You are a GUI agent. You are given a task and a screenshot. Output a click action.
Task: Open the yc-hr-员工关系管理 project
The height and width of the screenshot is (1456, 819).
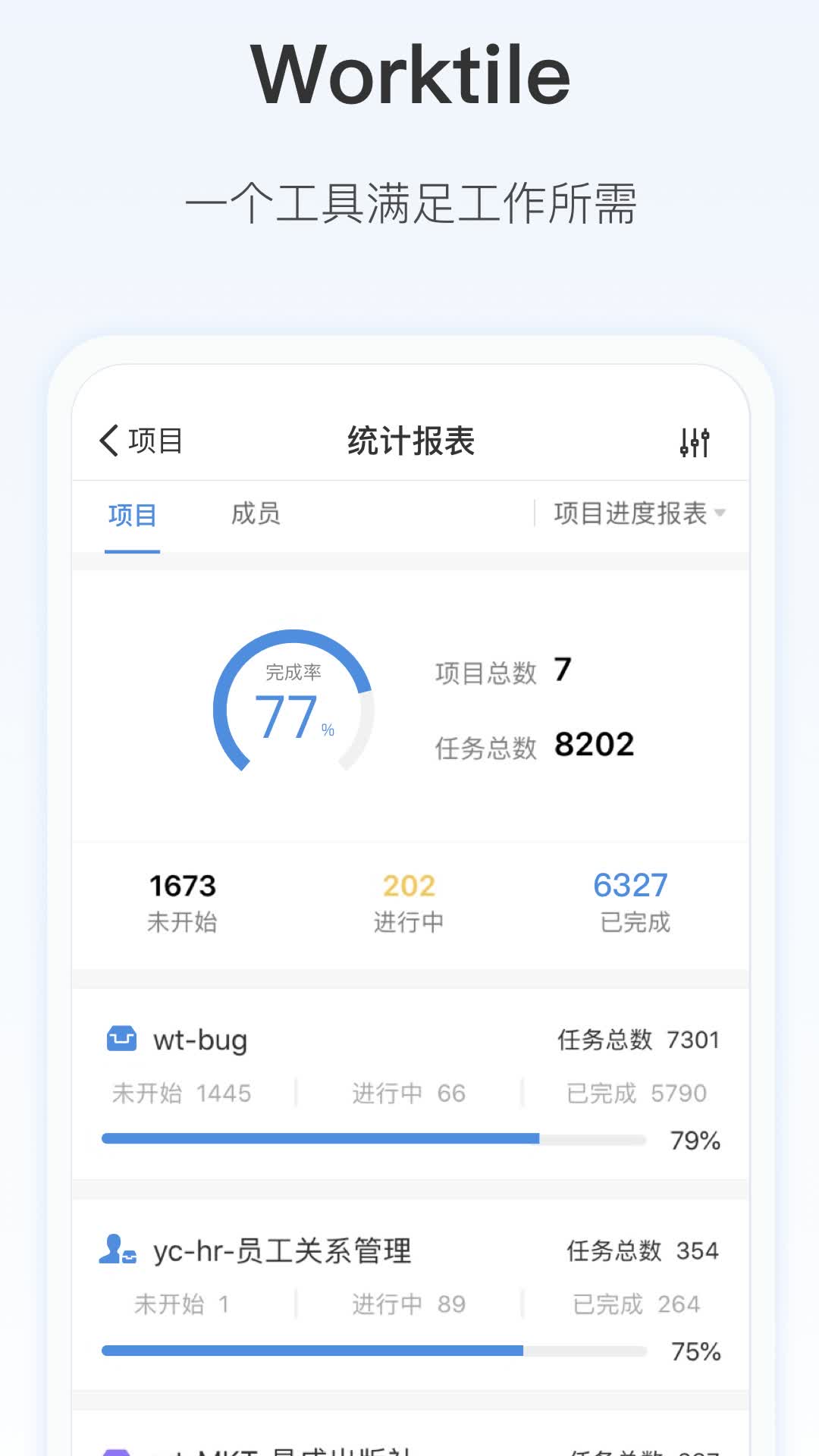(x=281, y=1250)
